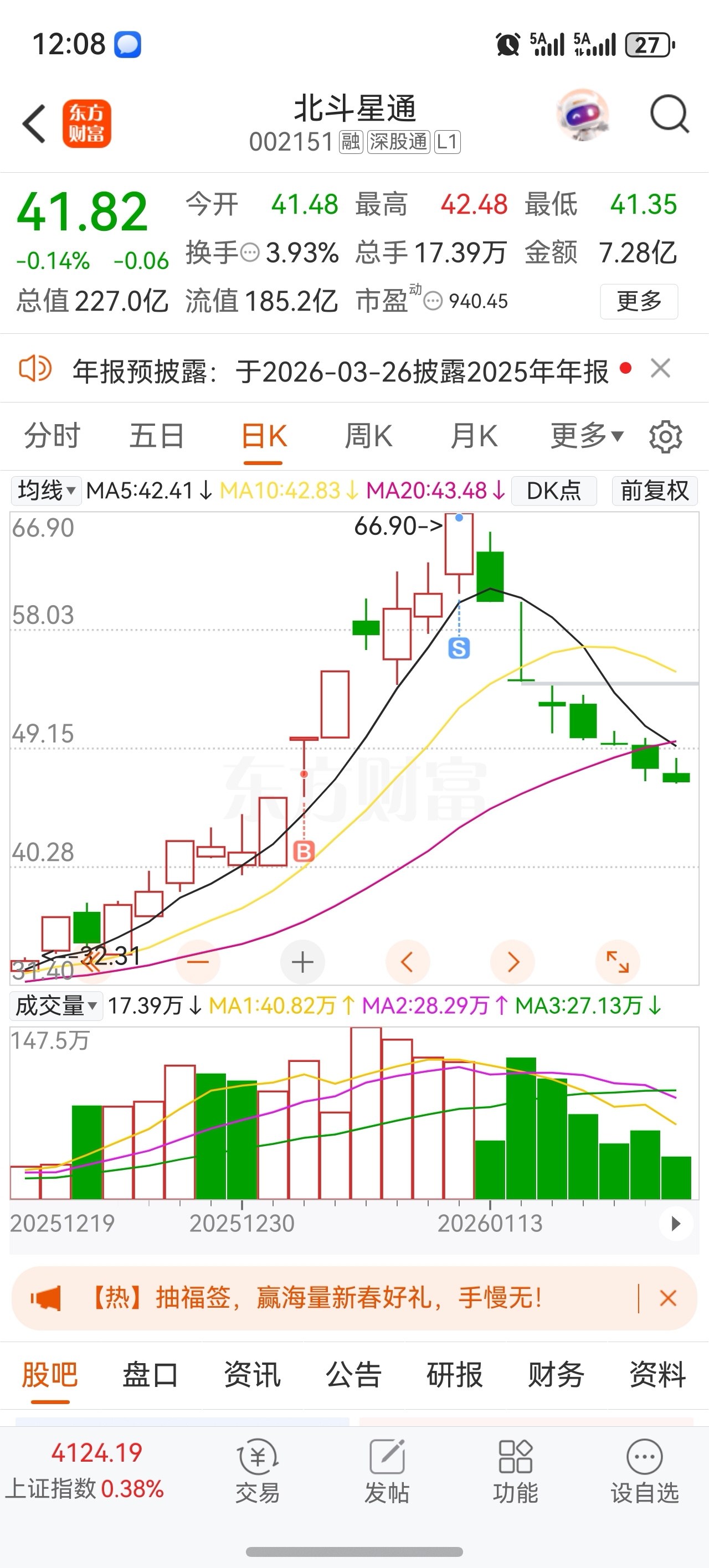Dismiss the 年报预披露 notice
709x1568 pixels.
point(660,369)
